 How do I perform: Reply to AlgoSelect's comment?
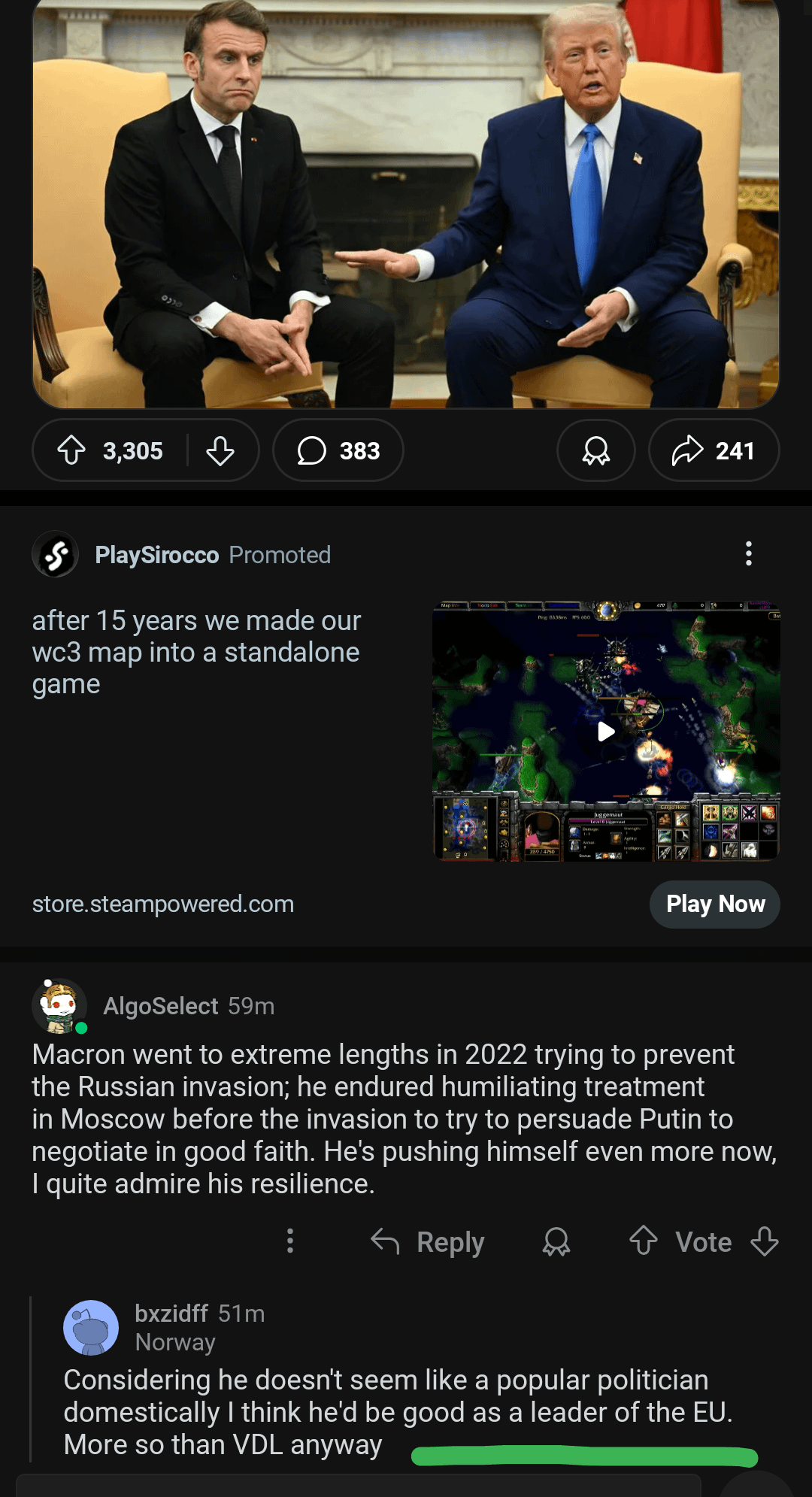pos(429,1242)
